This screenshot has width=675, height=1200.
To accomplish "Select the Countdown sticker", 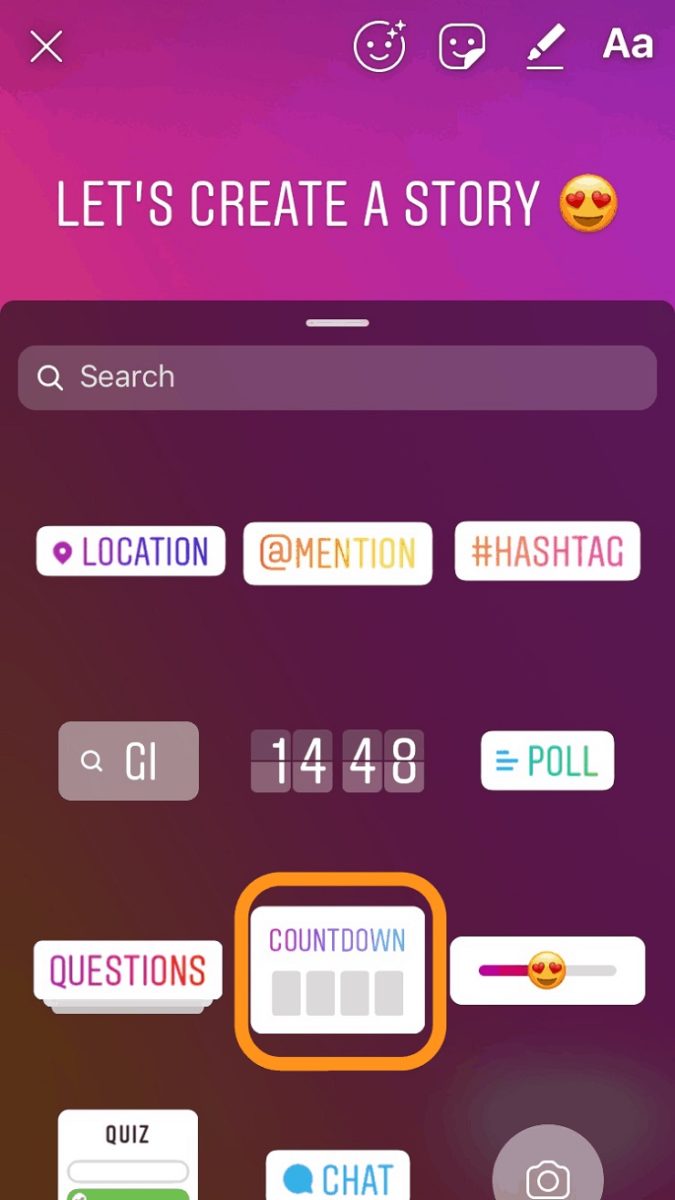I will click(338, 969).
